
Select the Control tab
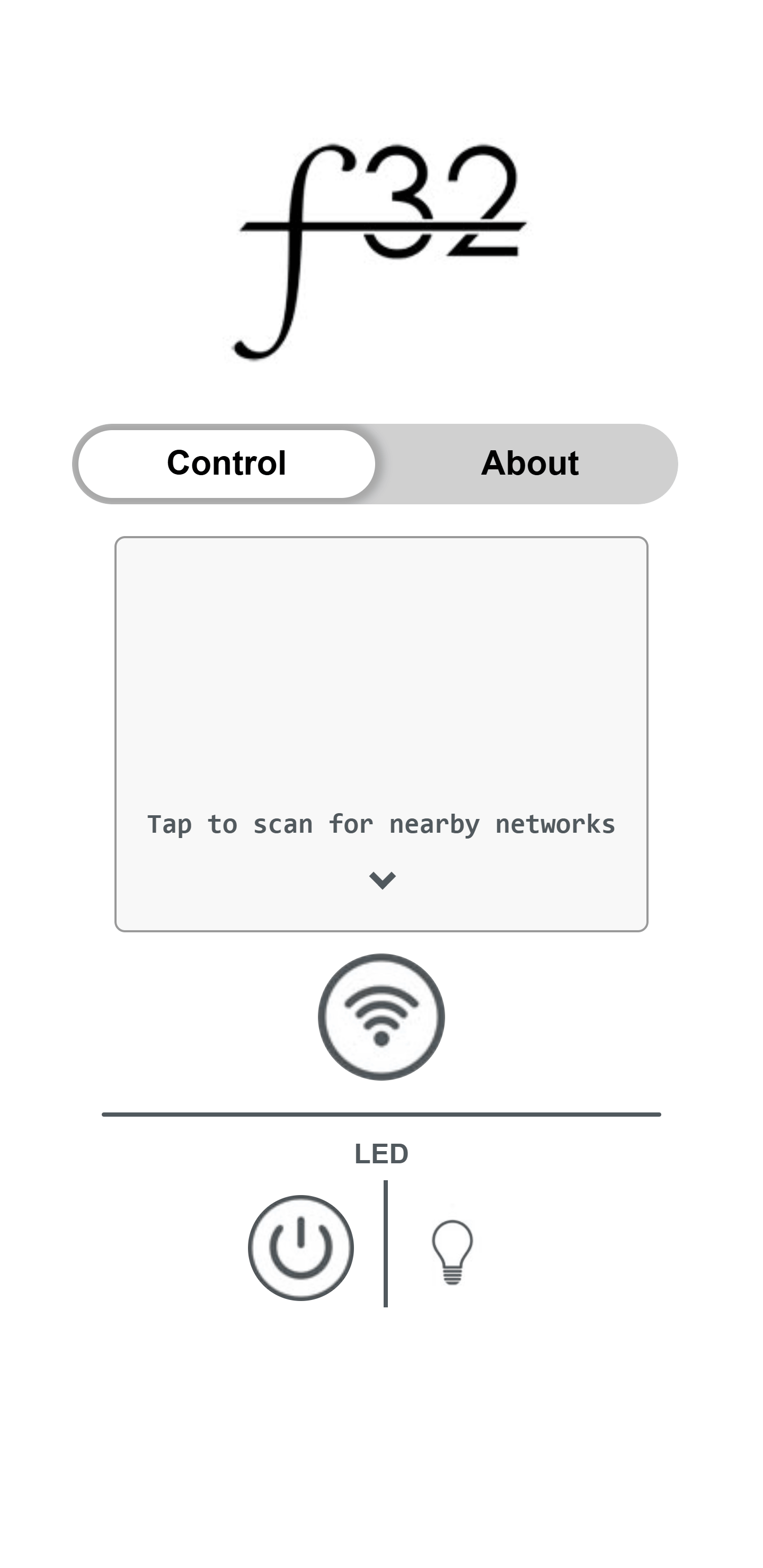pos(227,463)
